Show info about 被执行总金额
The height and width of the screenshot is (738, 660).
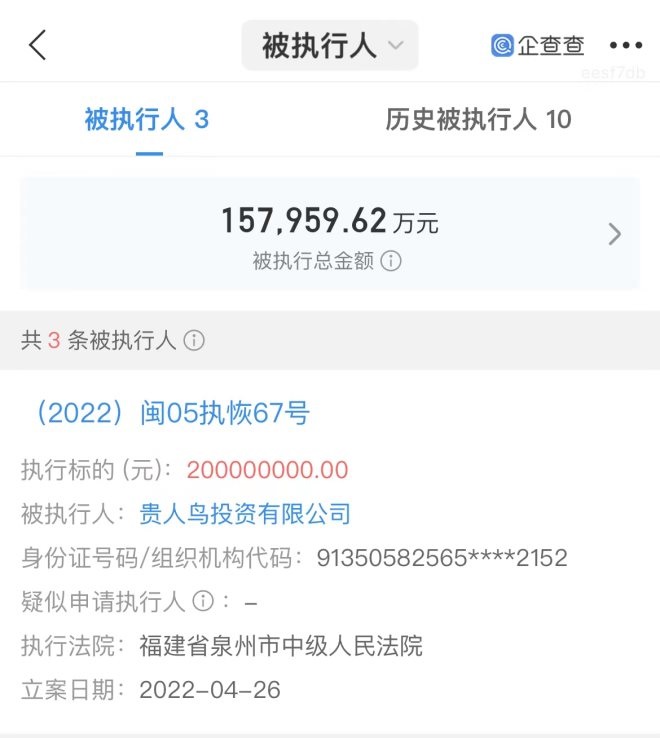point(391,262)
